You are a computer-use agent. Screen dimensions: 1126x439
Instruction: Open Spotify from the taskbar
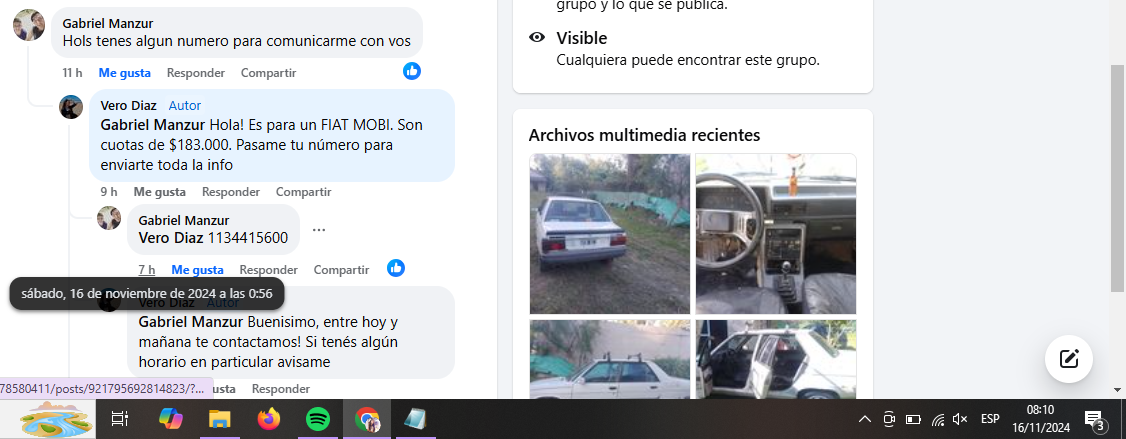[318, 419]
